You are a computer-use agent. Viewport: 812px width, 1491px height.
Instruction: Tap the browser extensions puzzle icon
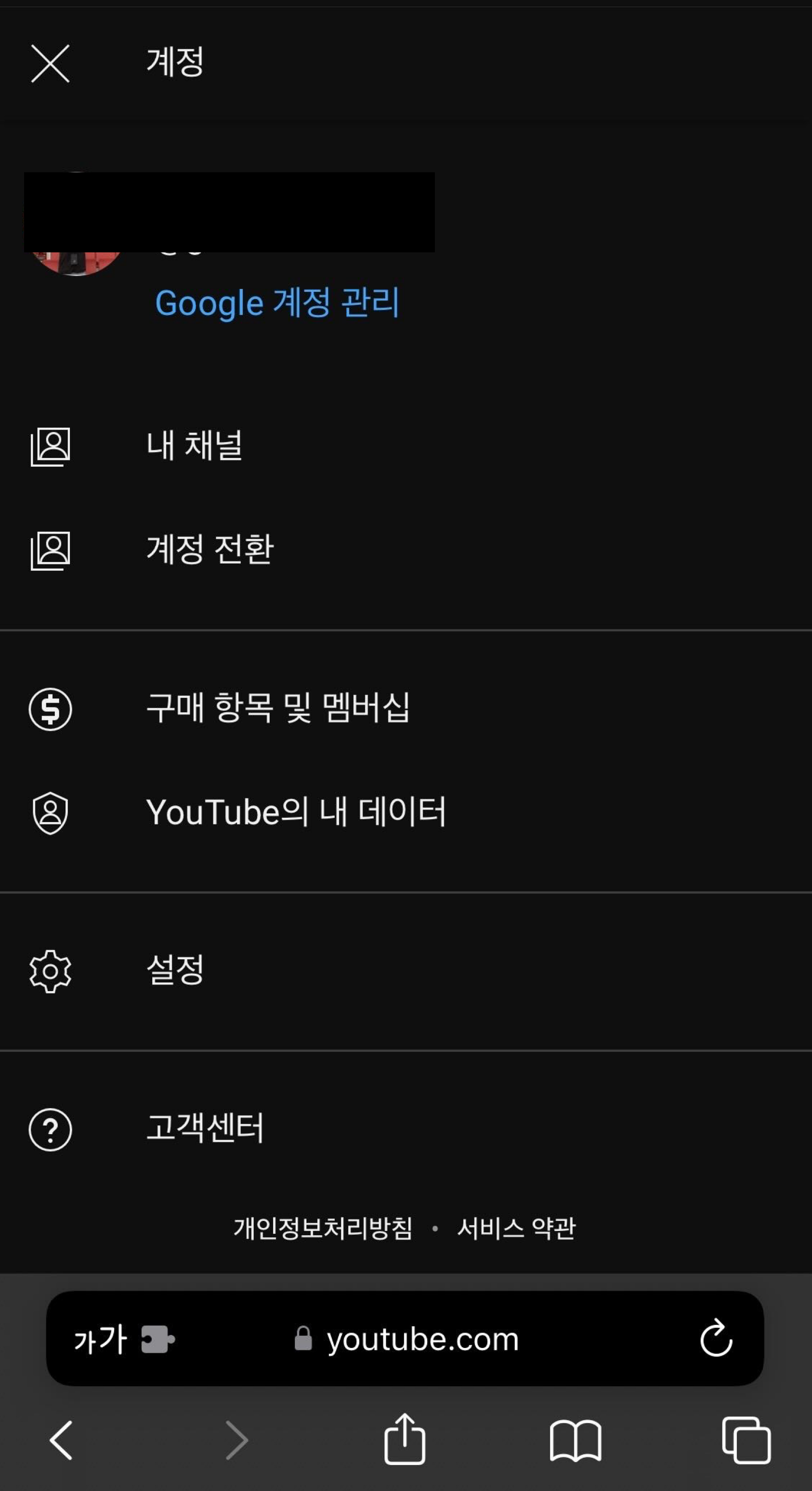(x=157, y=1338)
